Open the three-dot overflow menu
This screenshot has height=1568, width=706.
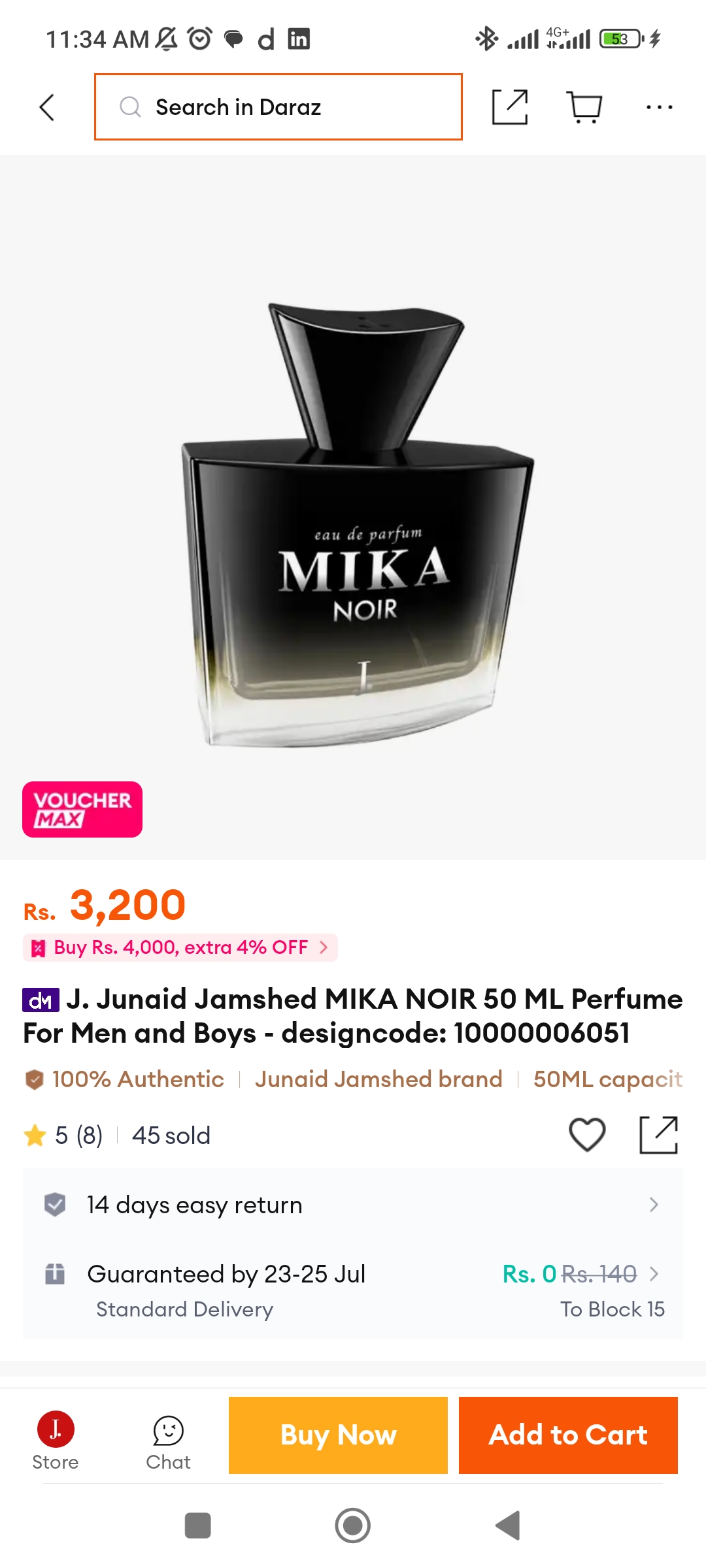pyautogui.click(x=659, y=107)
